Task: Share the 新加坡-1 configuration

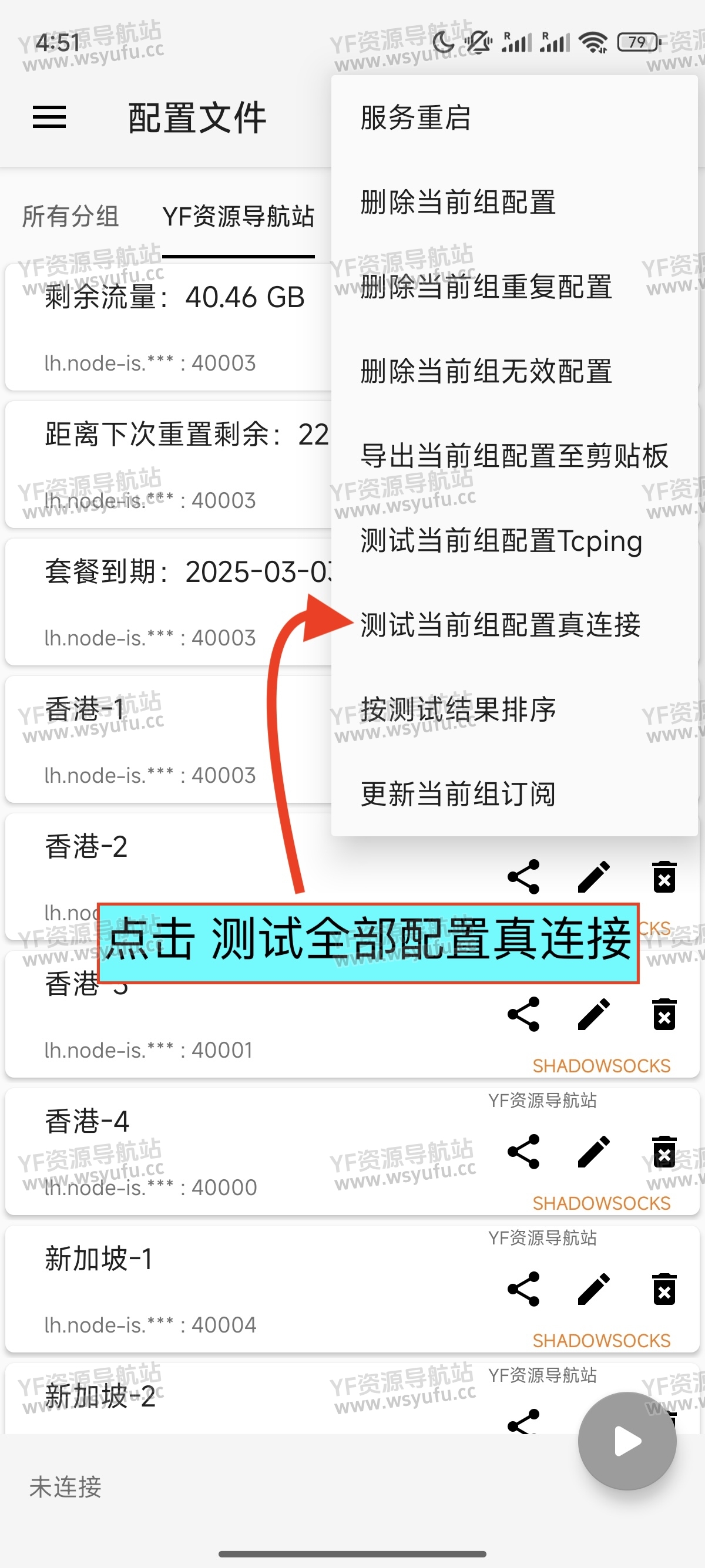Action: (x=523, y=1289)
